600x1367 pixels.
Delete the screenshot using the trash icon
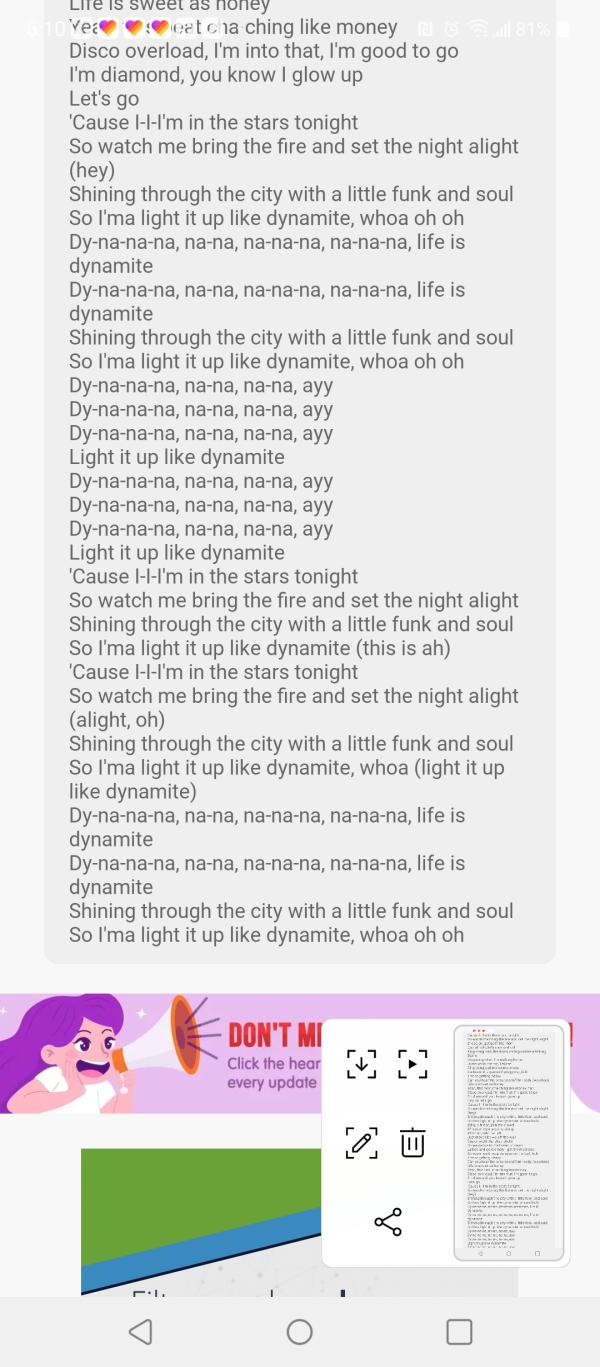pos(413,1142)
